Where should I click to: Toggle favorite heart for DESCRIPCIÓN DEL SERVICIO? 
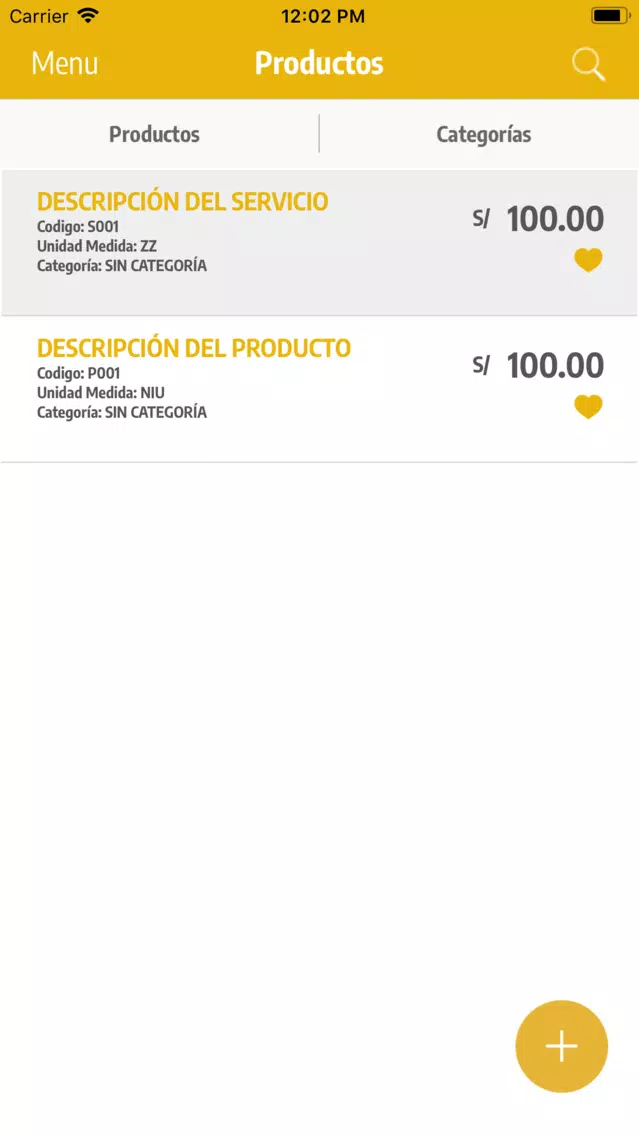pyautogui.click(x=588, y=260)
